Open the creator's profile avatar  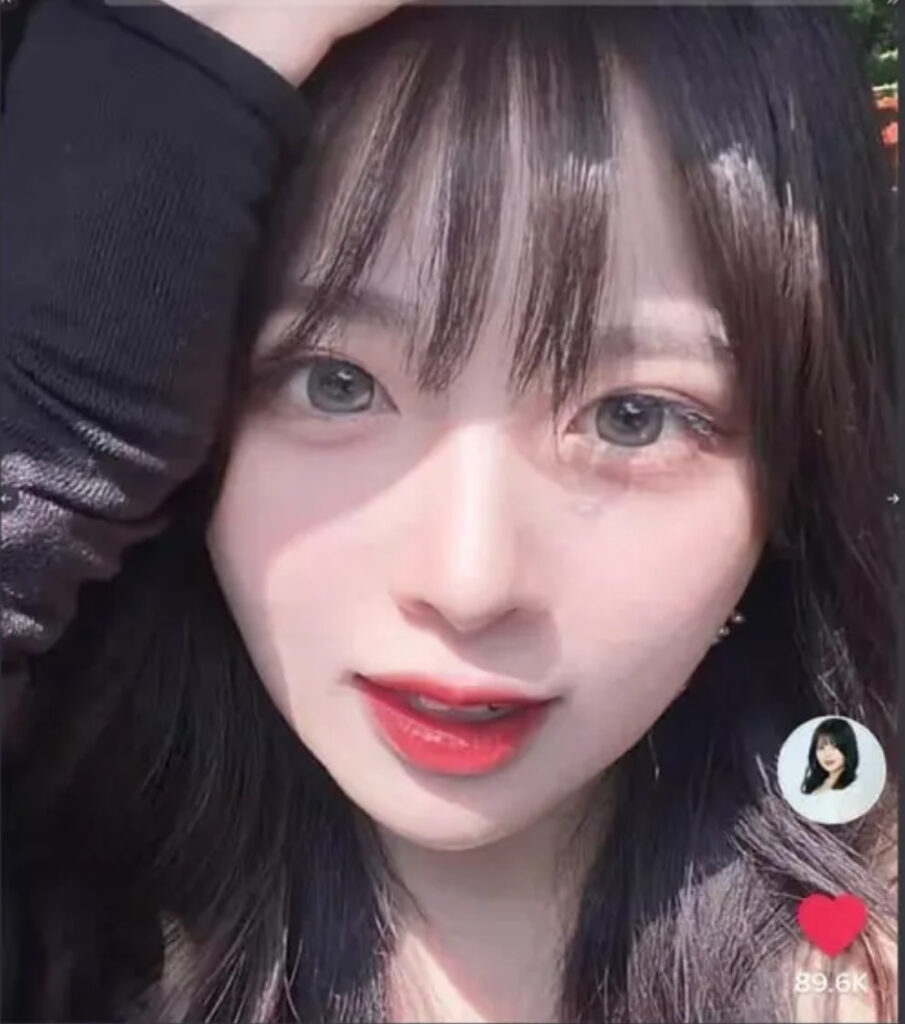tap(831, 769)
